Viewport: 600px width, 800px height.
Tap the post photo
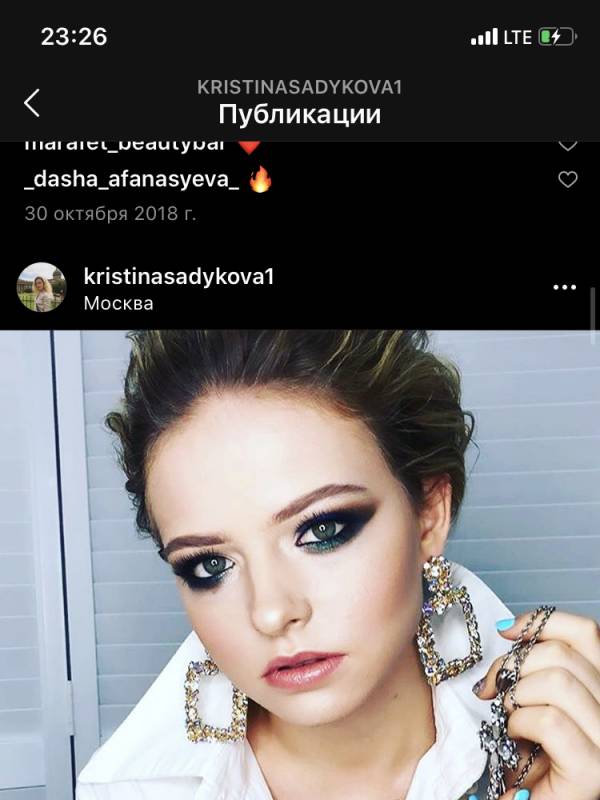(300, 565)
